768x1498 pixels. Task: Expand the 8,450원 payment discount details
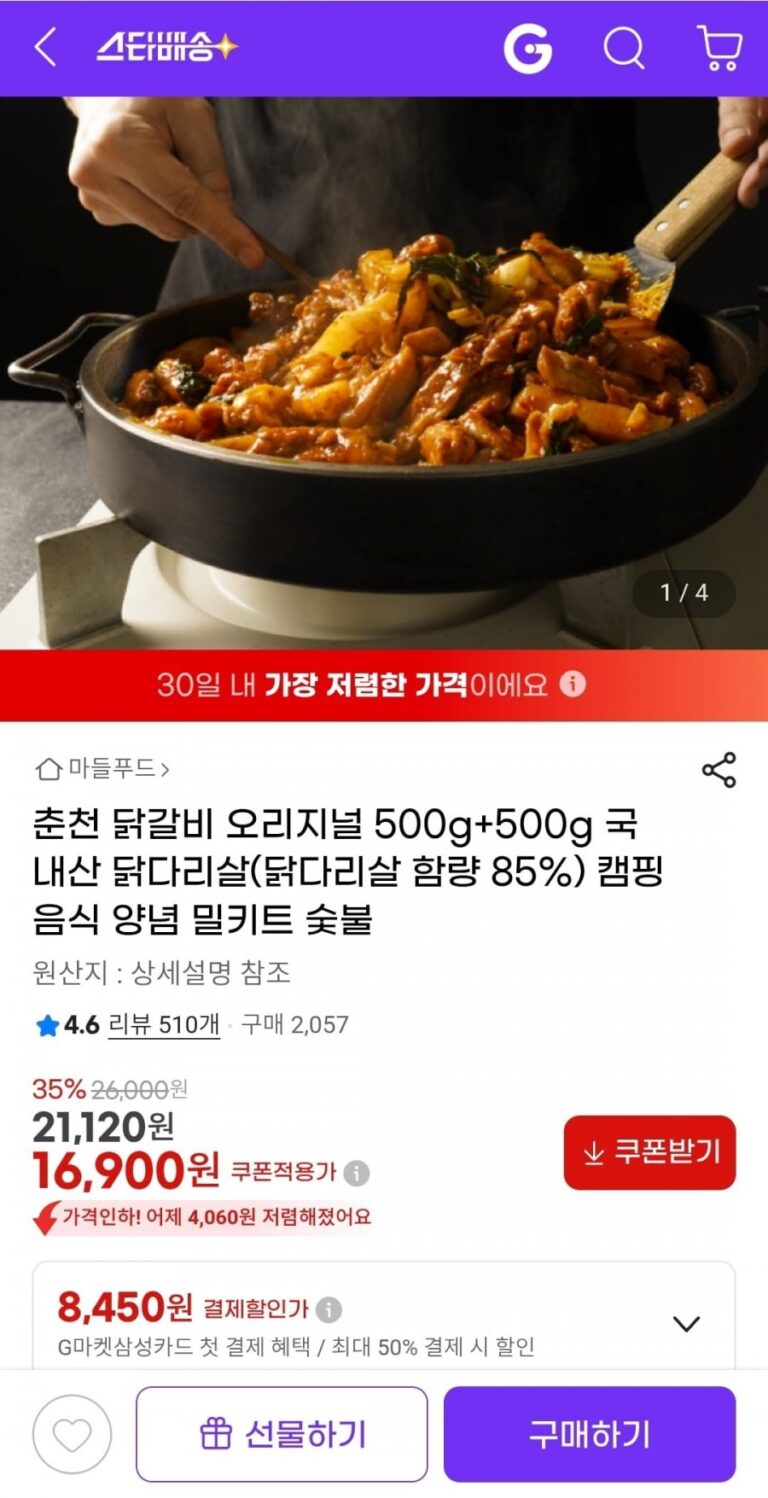686,1324
